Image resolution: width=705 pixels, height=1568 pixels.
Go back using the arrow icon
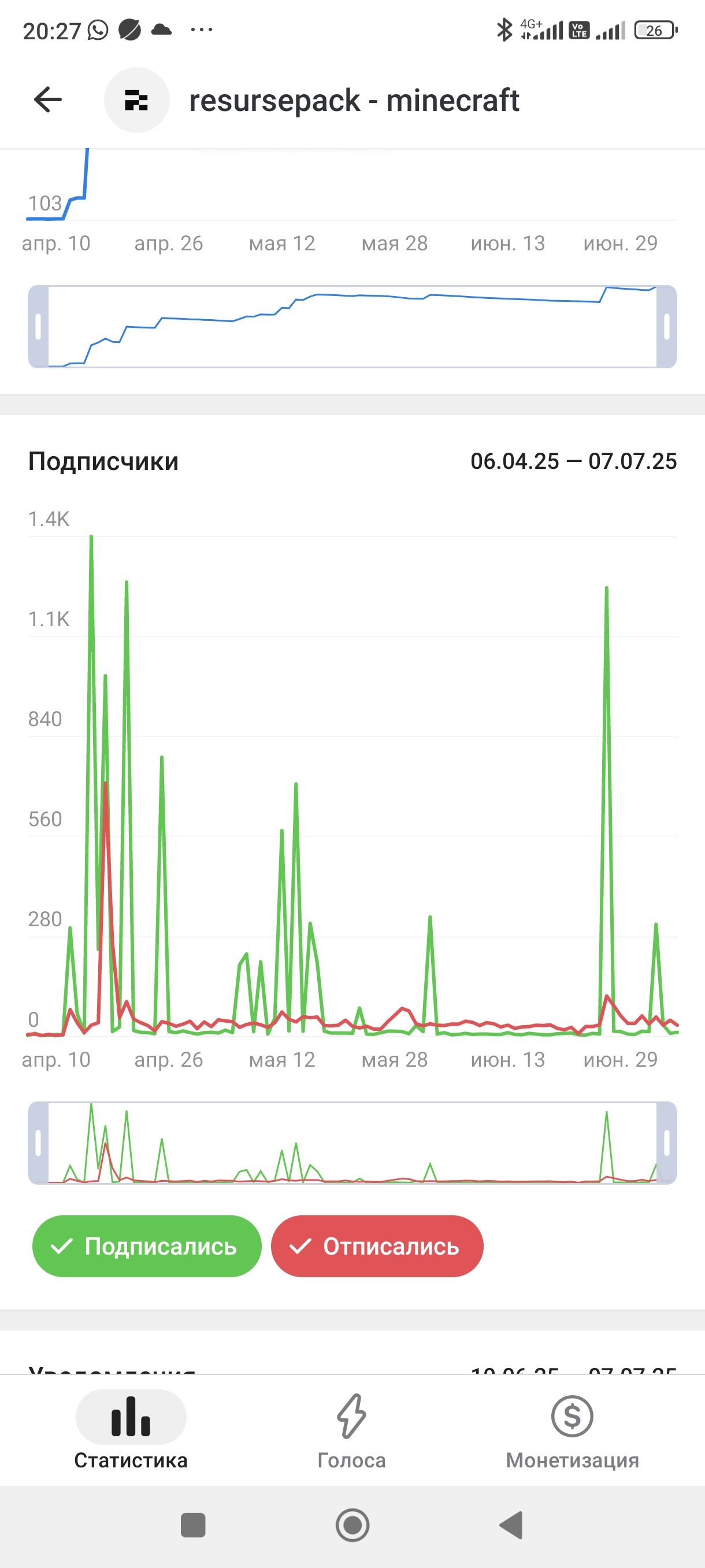pyautogui.click(x=48, y=100)
